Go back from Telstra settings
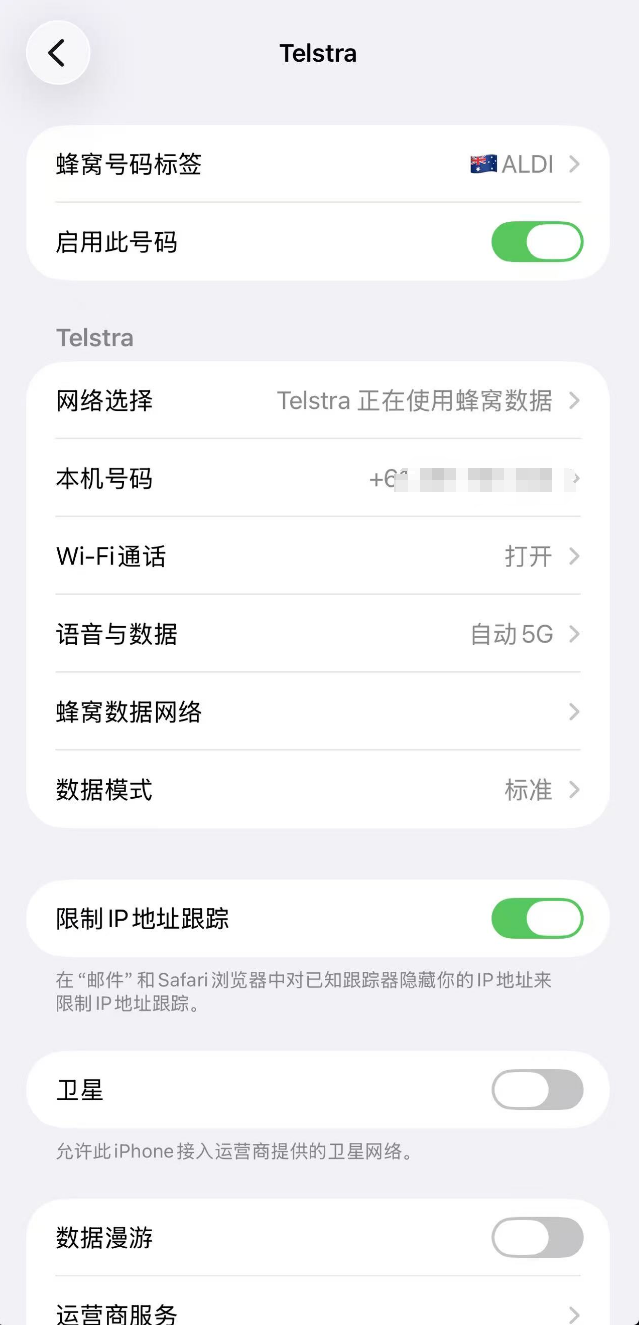Viewport: 639px width, 1329px height. pyautogui.click(x=58, y=53)
